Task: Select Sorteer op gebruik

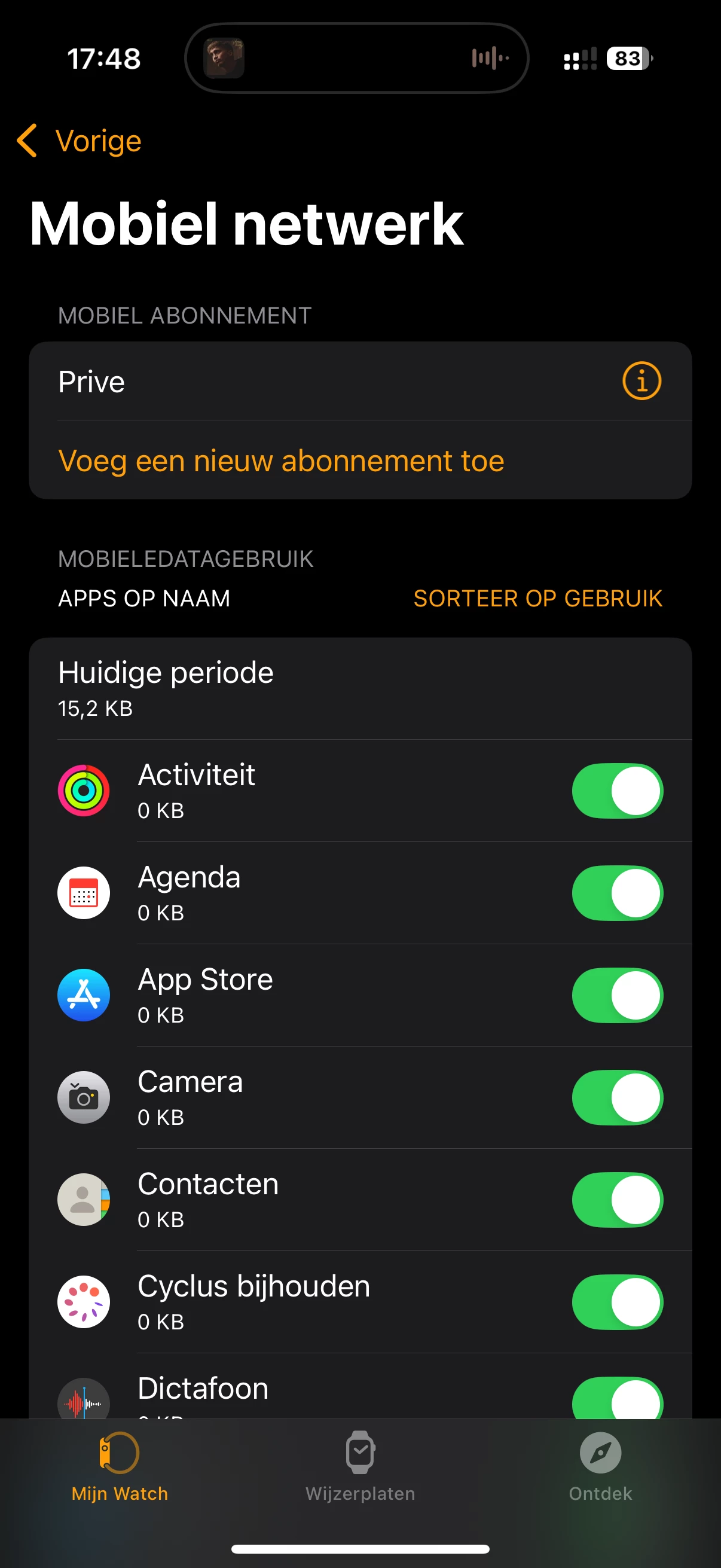Action: 537,599
